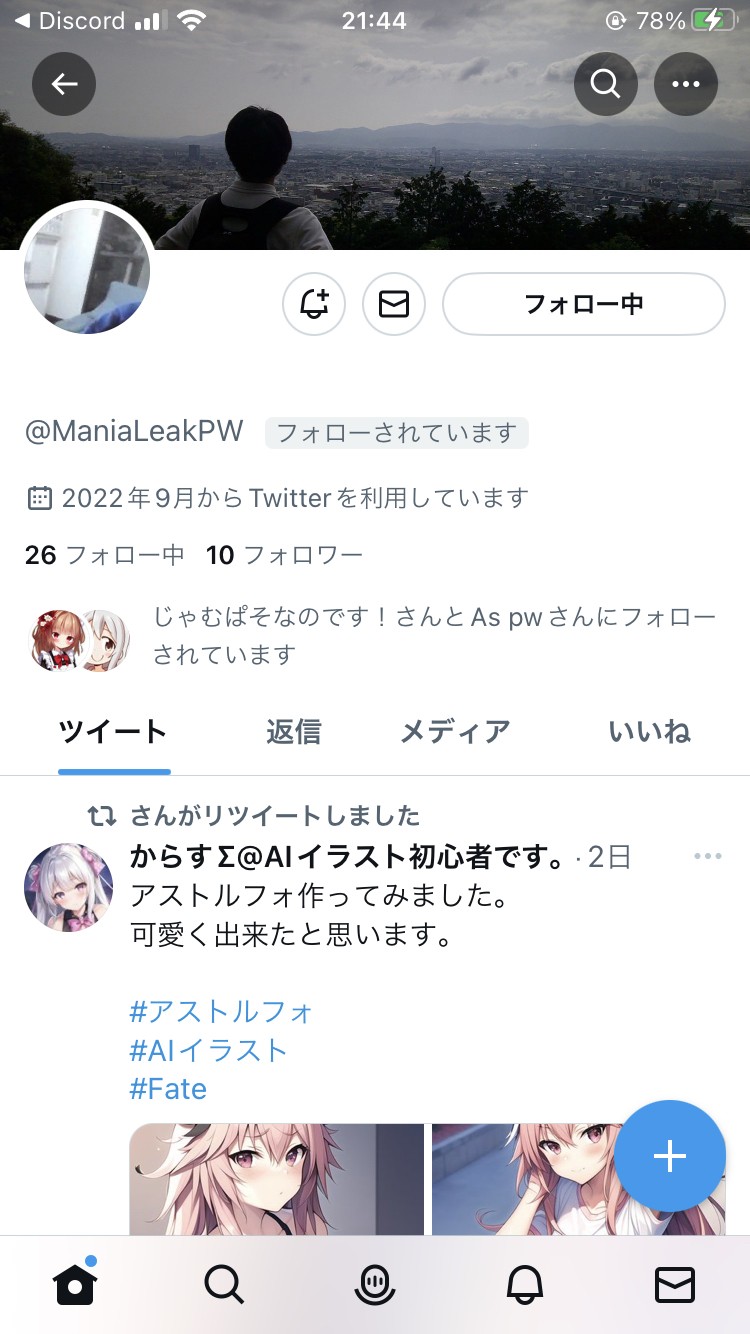Image resolution: width=750 pixels, height=1334 pixels.
Task: Open the profile overflow menu
Action: 686,84
